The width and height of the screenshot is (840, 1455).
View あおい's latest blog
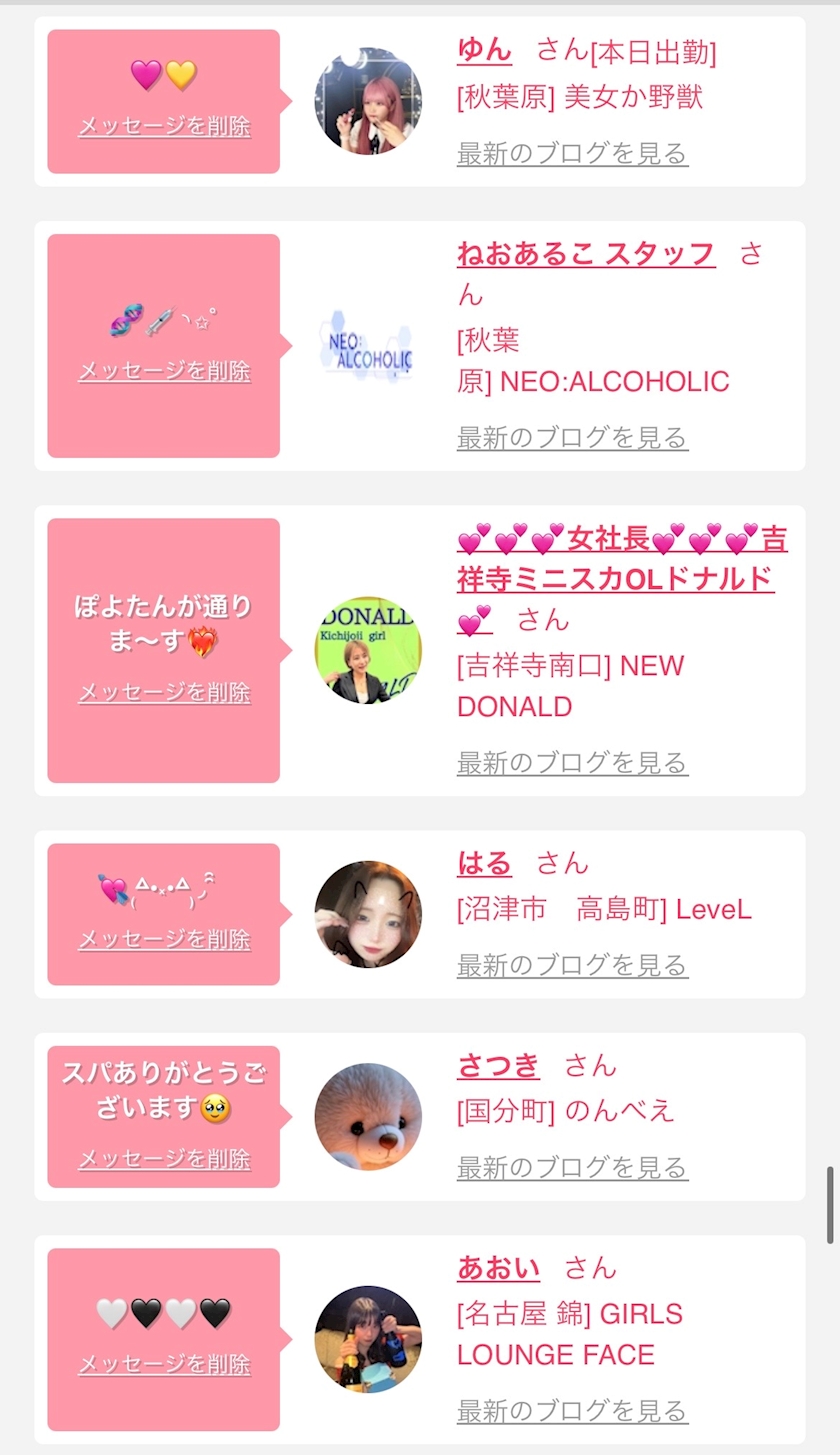pos(572,1411)
